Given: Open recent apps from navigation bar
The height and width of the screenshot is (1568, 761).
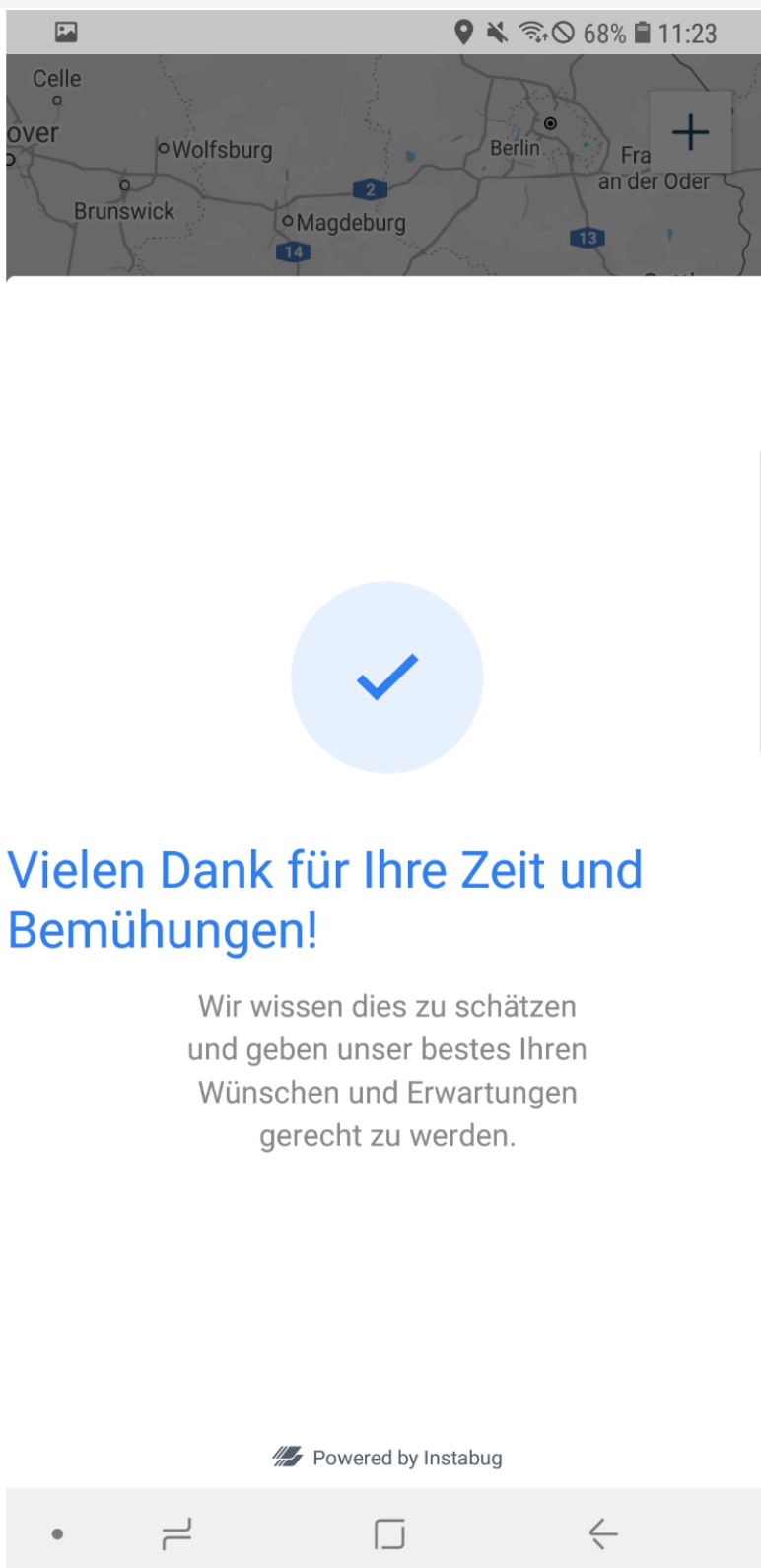Looking at the screenshot, I should [177, 1532].
